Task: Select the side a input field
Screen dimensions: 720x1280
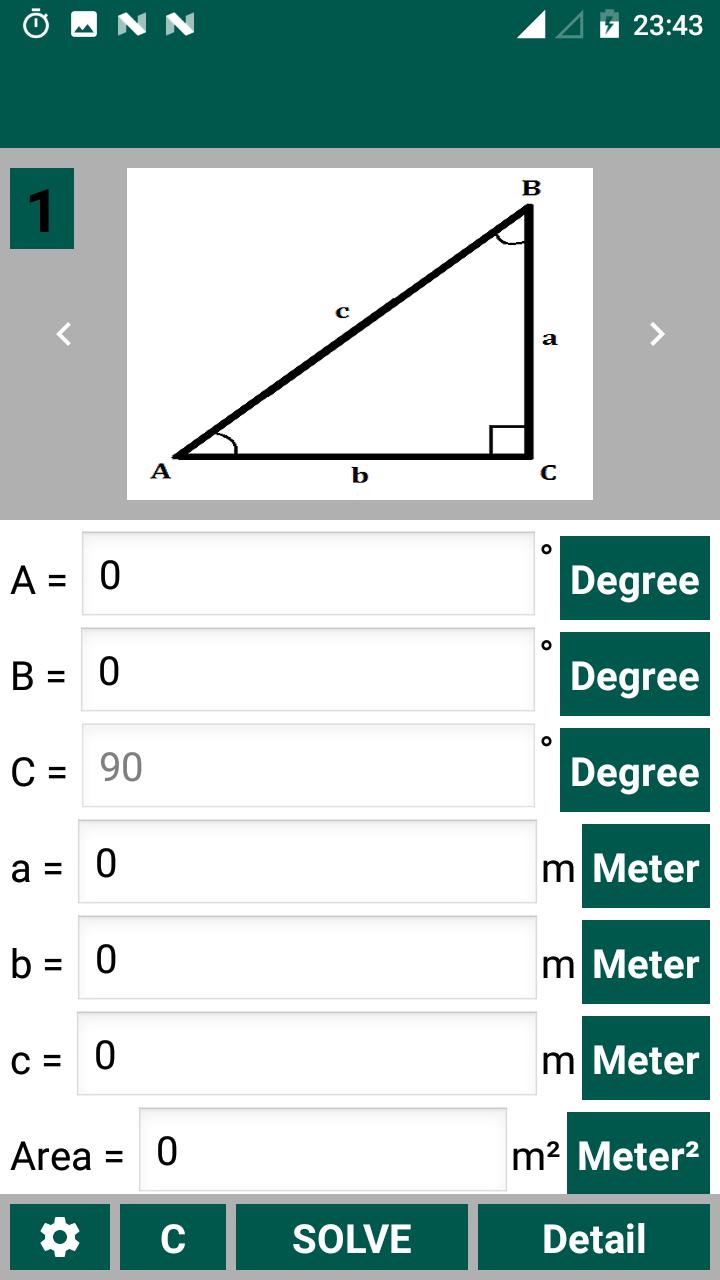Action: pyautogui.click(x=307, y=862)
